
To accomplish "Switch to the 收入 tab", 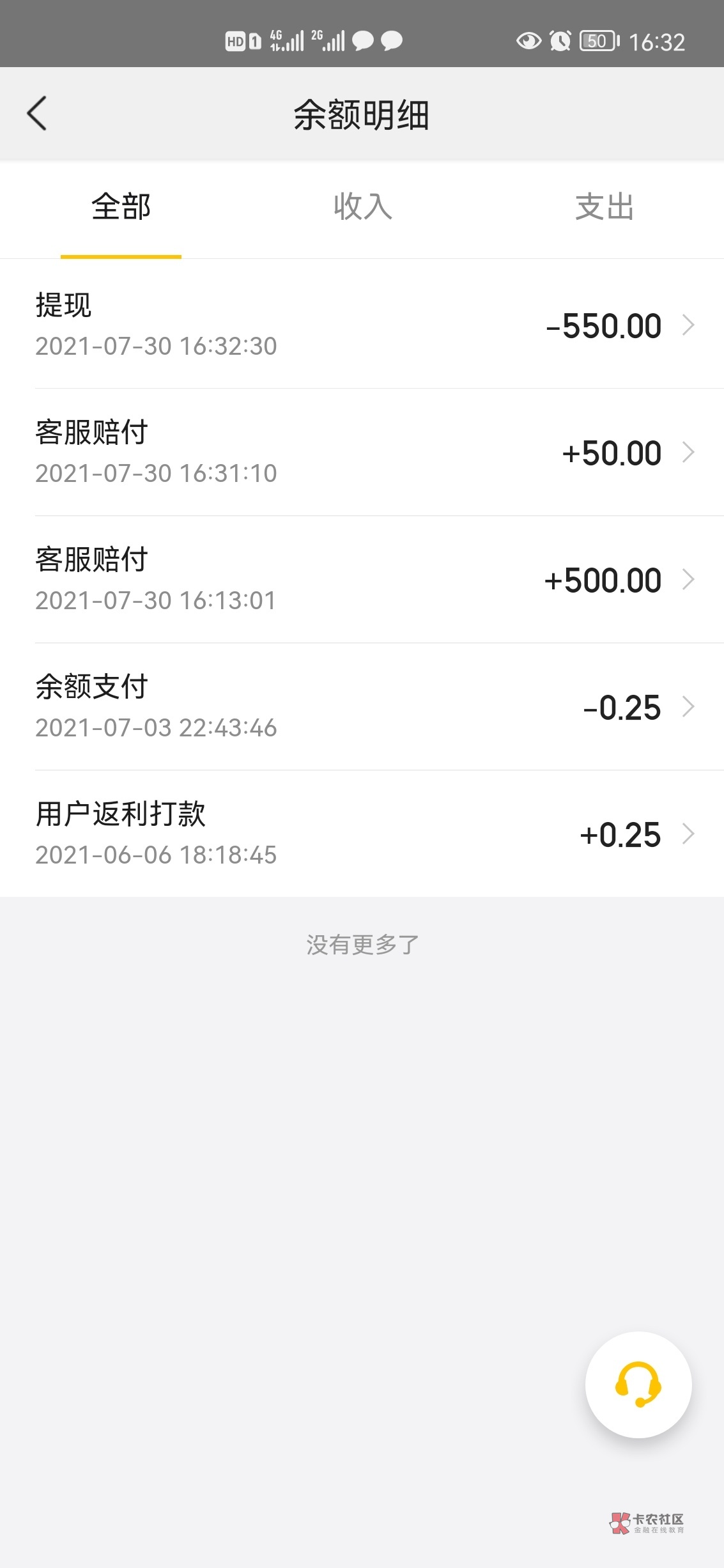I will (362, 207).
